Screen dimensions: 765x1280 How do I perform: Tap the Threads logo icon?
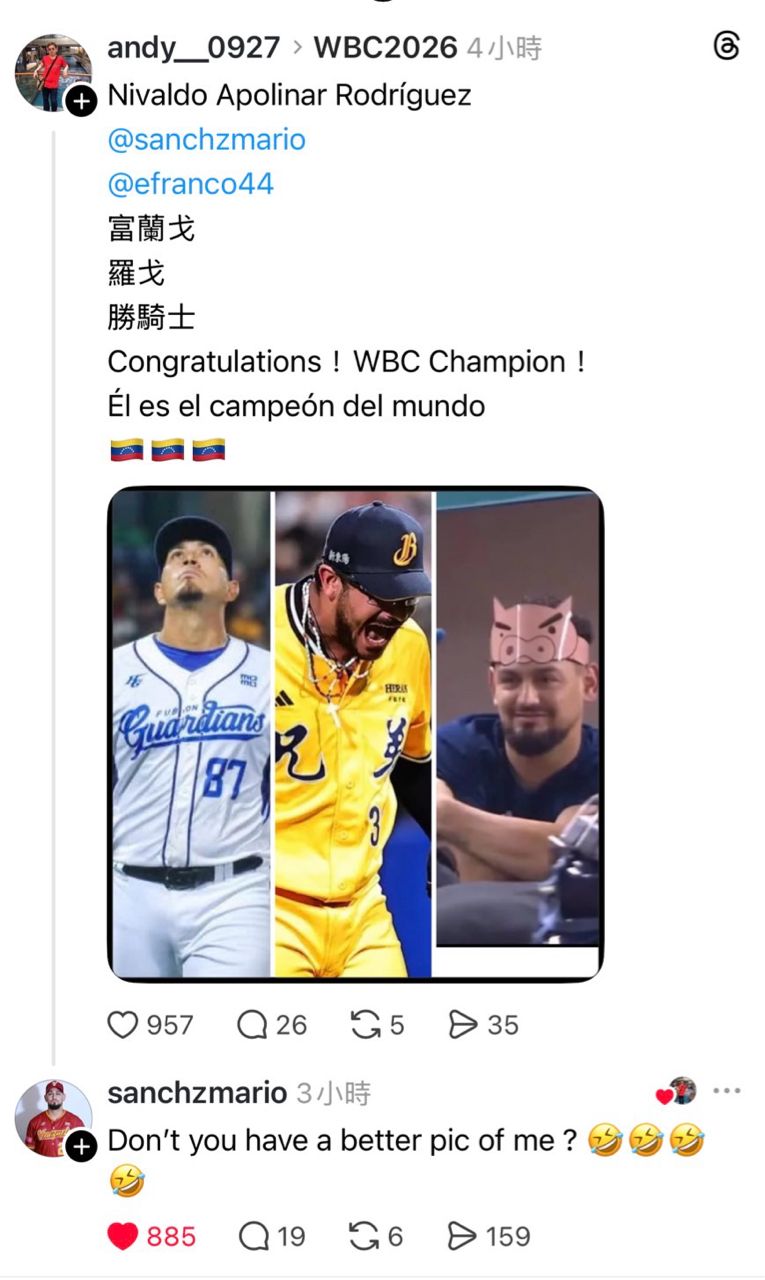(727, 46)
